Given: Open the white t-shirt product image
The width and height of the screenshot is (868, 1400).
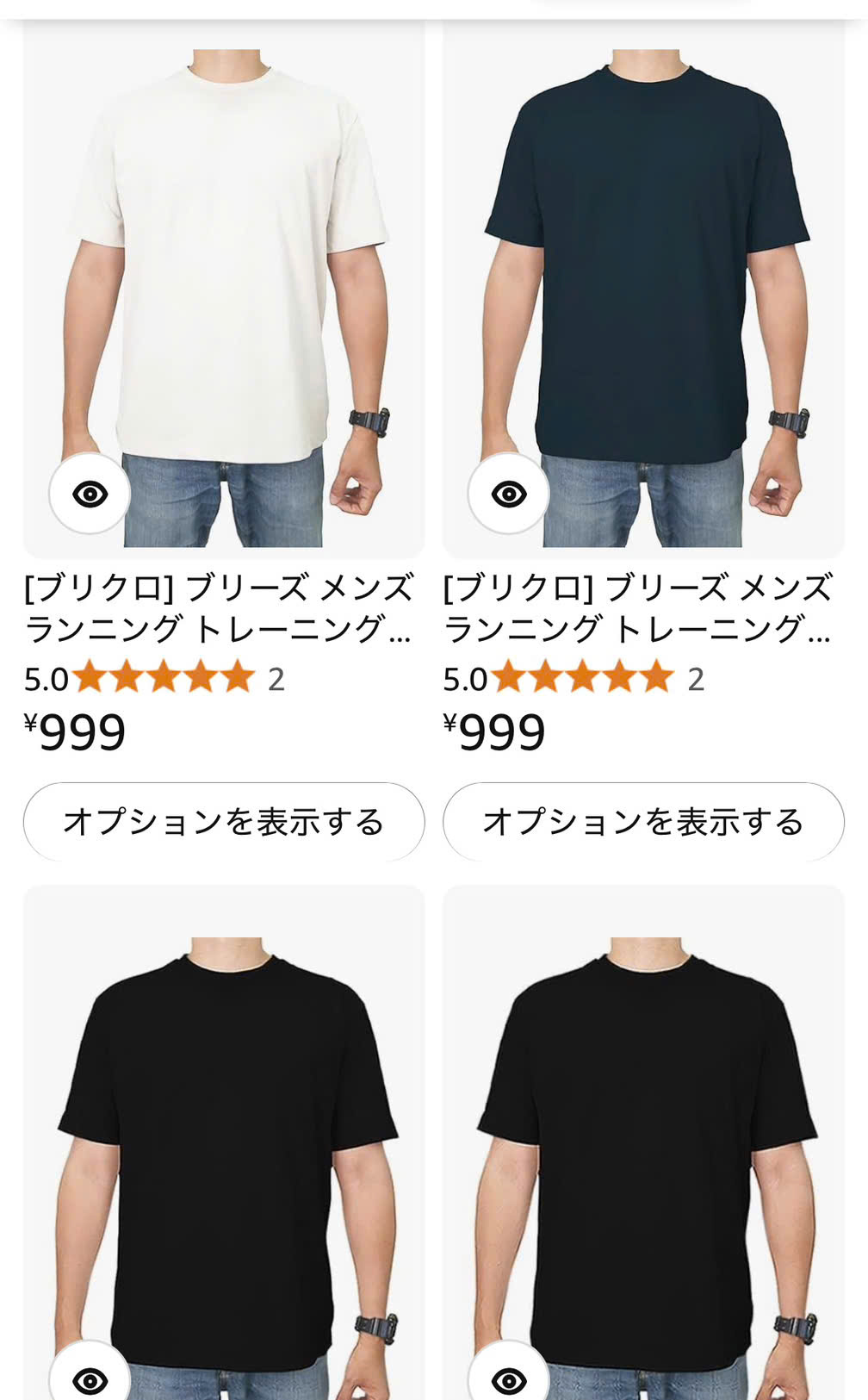Looking at the screenshot, I should (224, 289).
